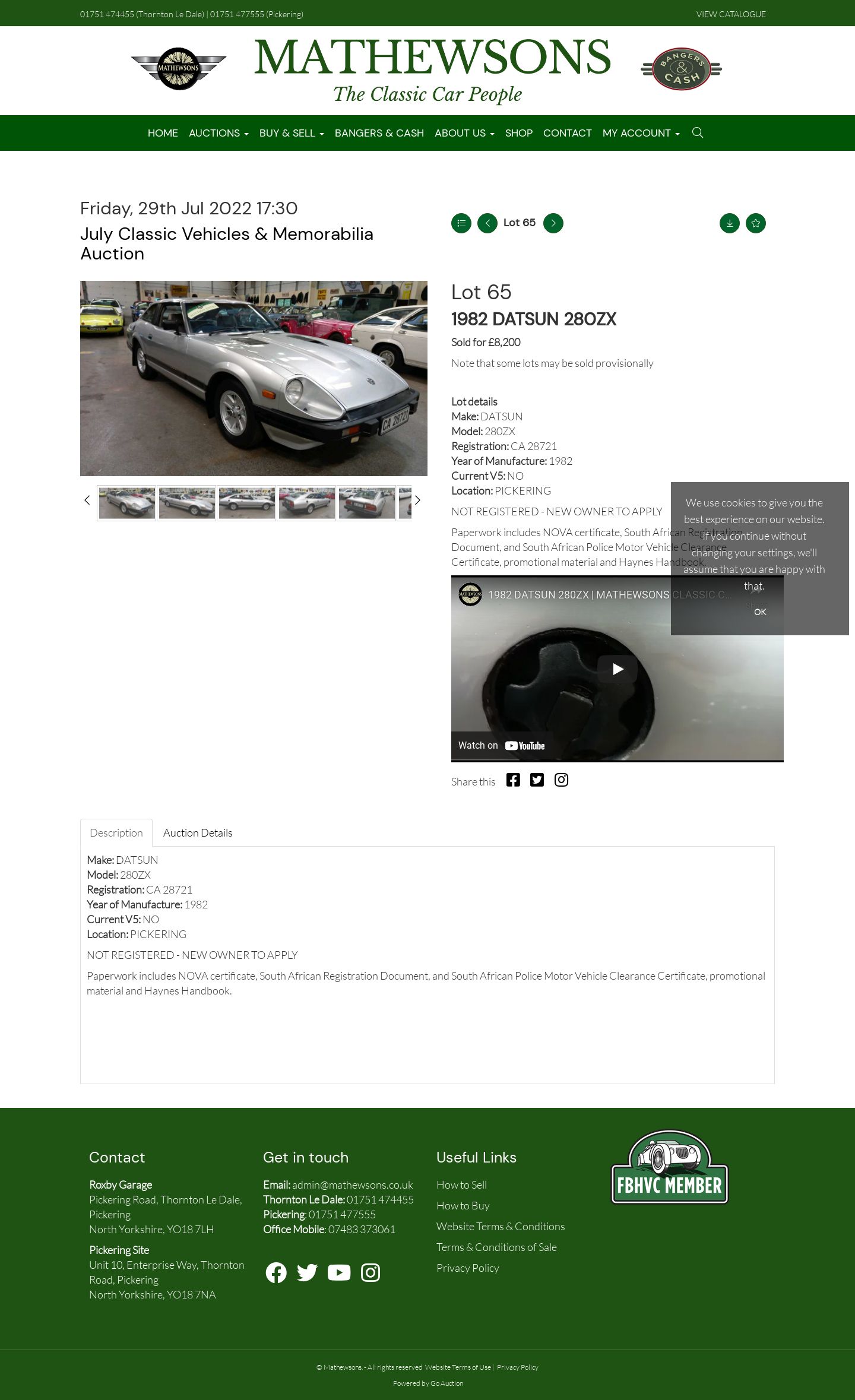
Task: Open the How to Buy link
Action: pyautogui.click(x=463, y=1205)
